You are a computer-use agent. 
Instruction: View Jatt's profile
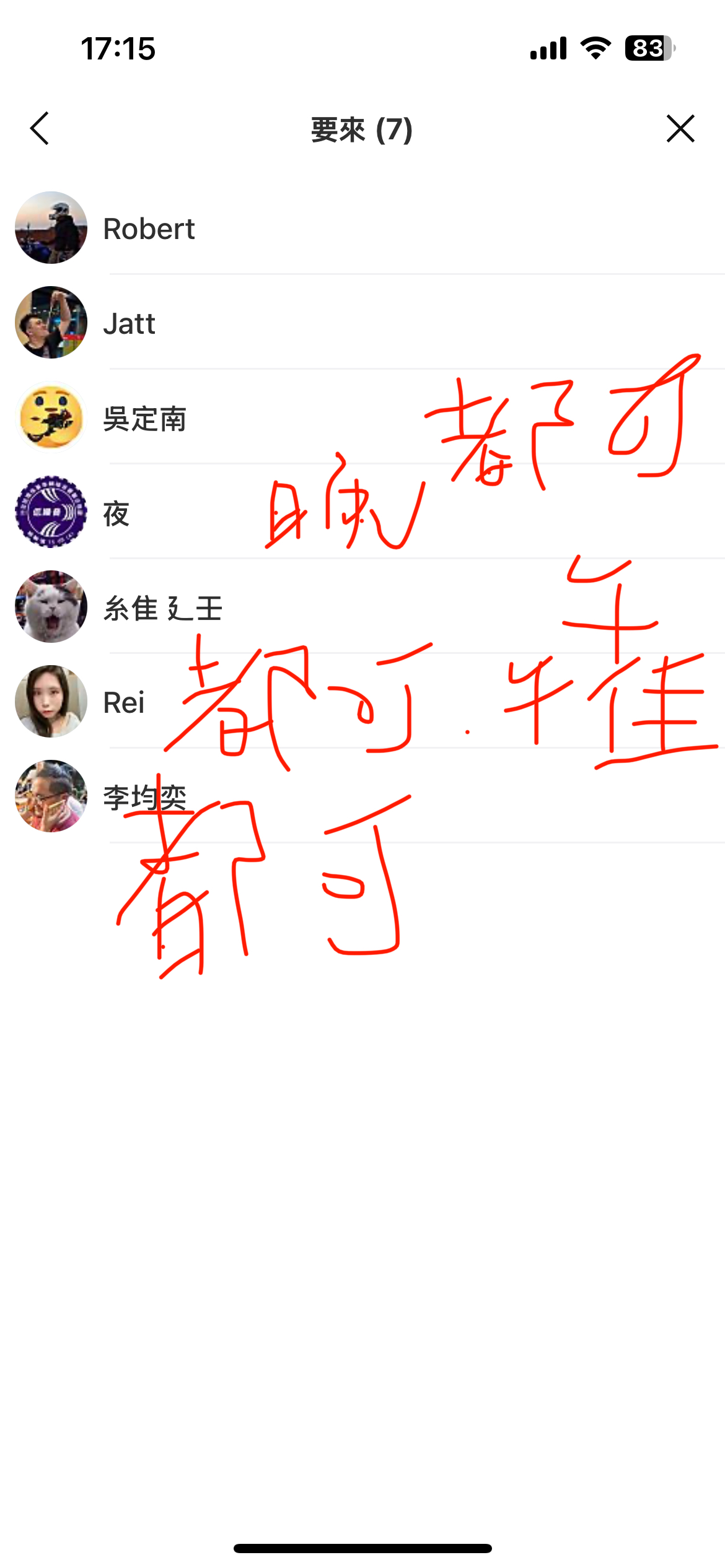point(129,323)
